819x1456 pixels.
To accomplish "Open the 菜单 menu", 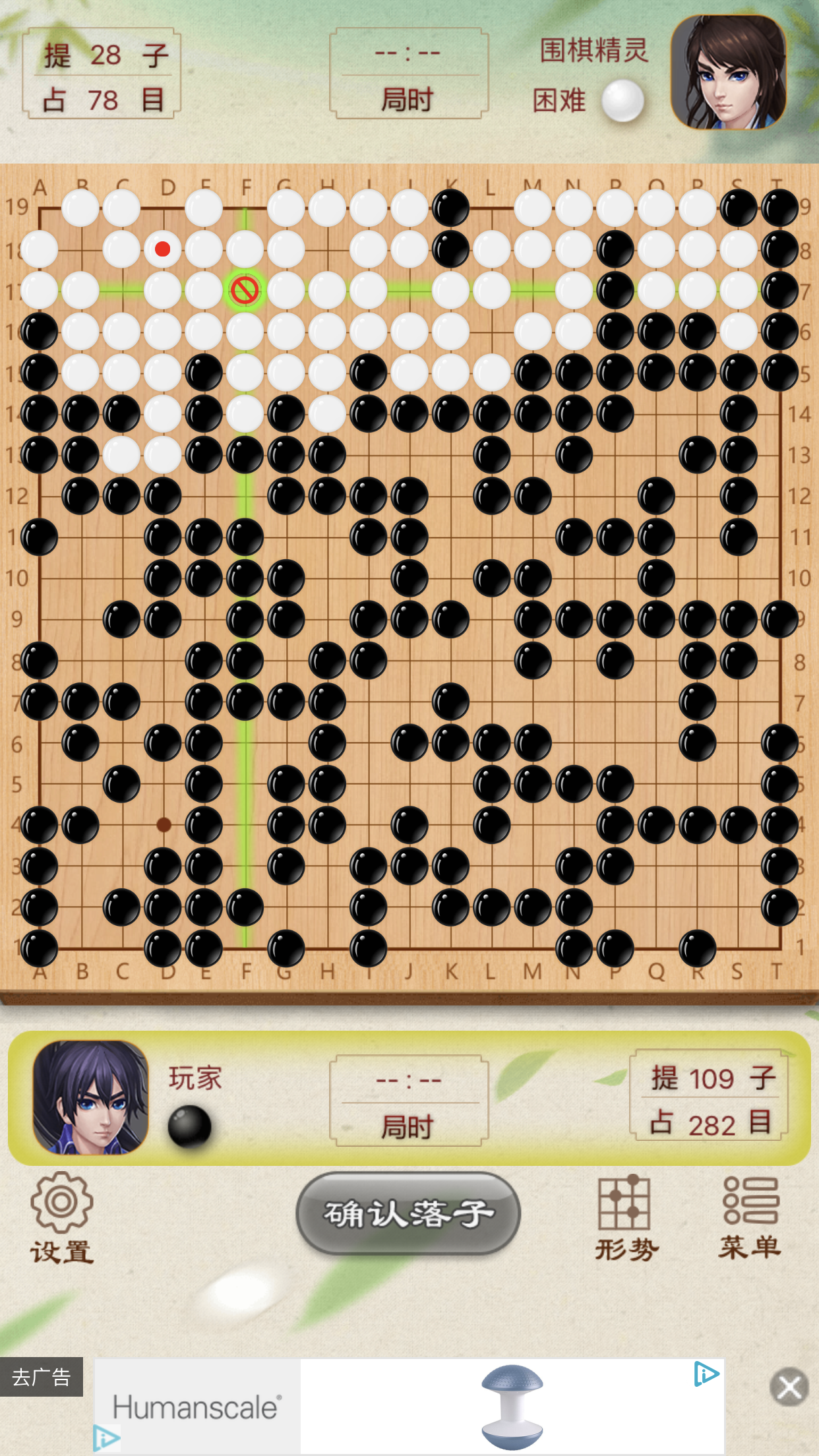I will [x=750, y=1217].
